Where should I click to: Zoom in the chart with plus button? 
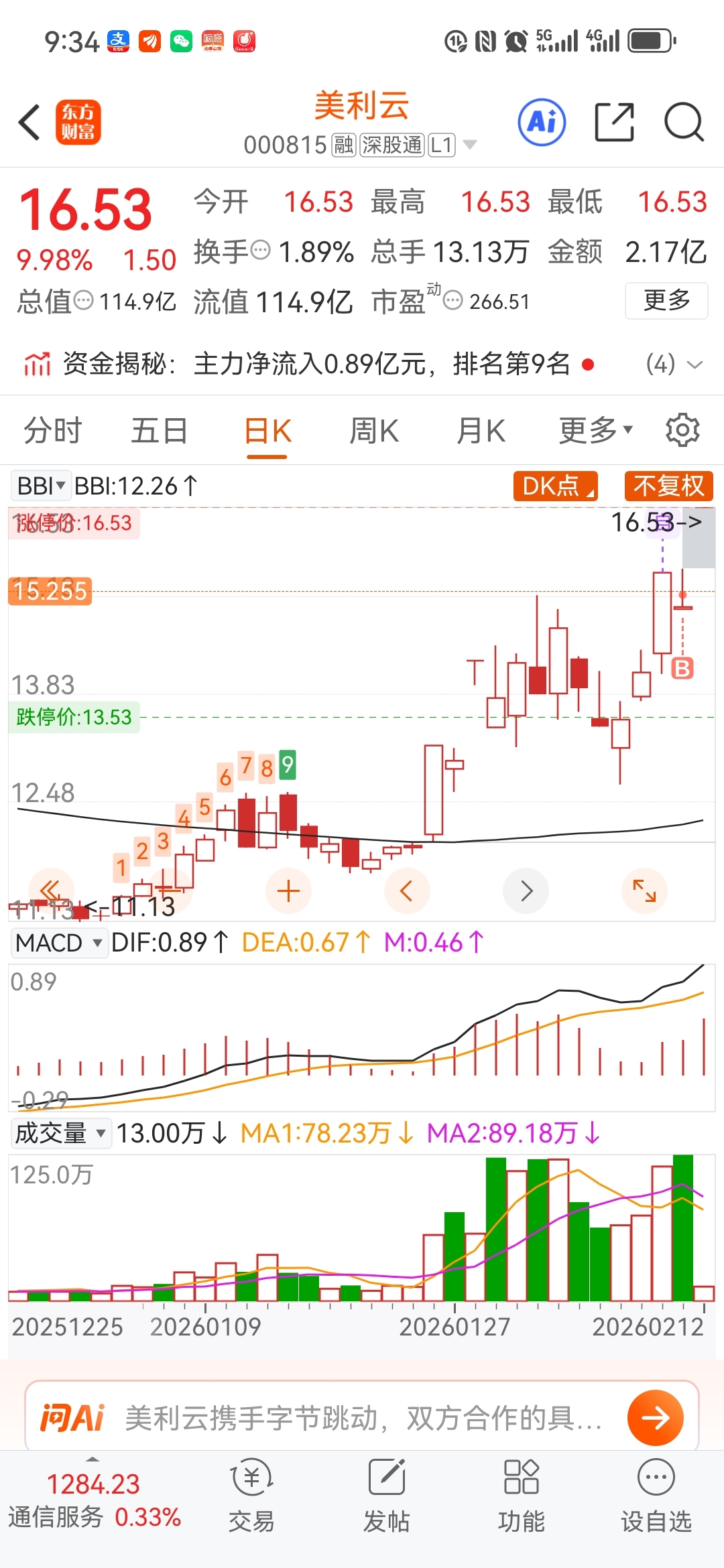pyautogui.click(x=288, y=891)
